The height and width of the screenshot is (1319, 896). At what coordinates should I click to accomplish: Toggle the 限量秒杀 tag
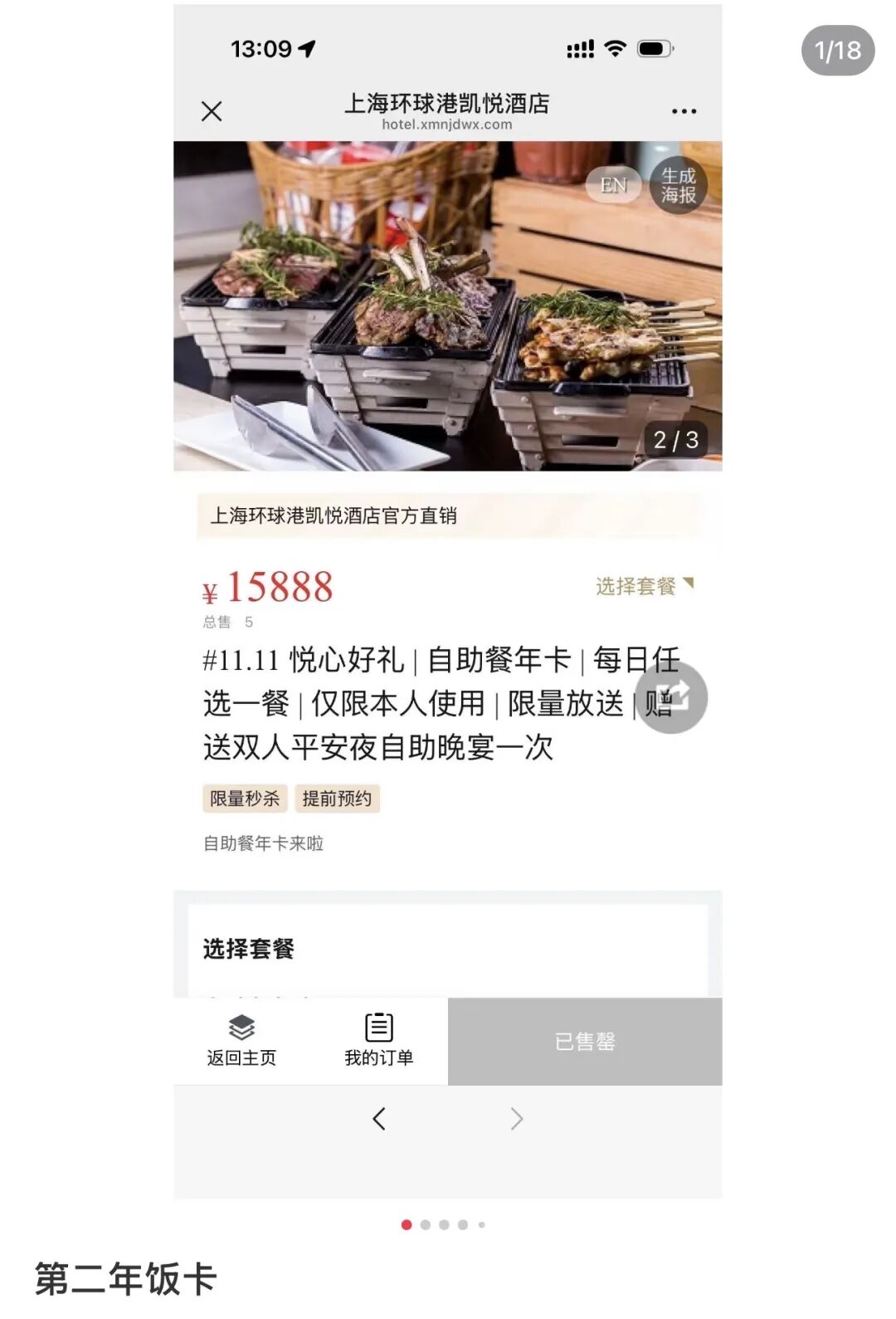[246, 799]
